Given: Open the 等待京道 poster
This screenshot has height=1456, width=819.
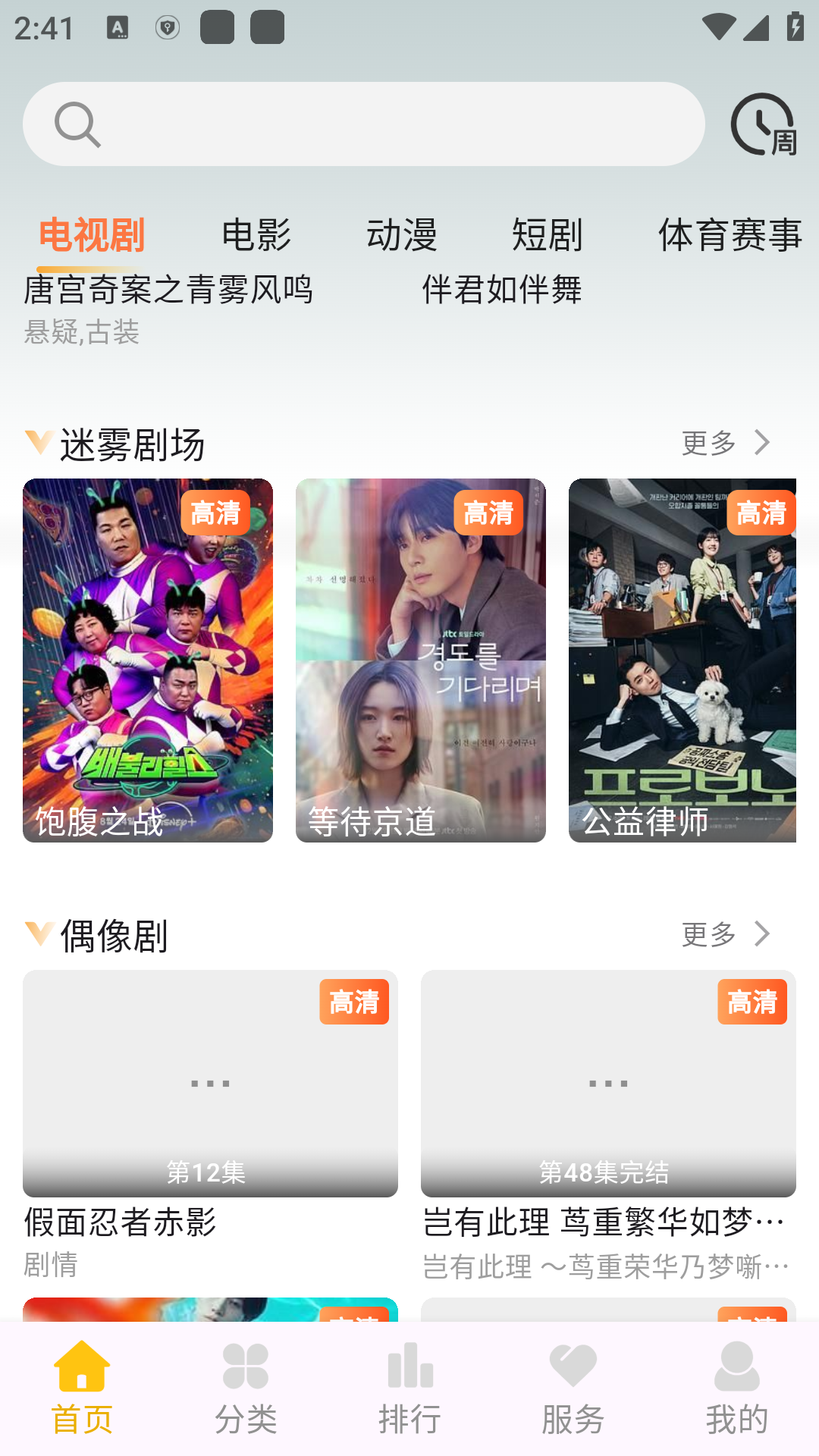Looking at the screenshot, I should click(420, 660).
